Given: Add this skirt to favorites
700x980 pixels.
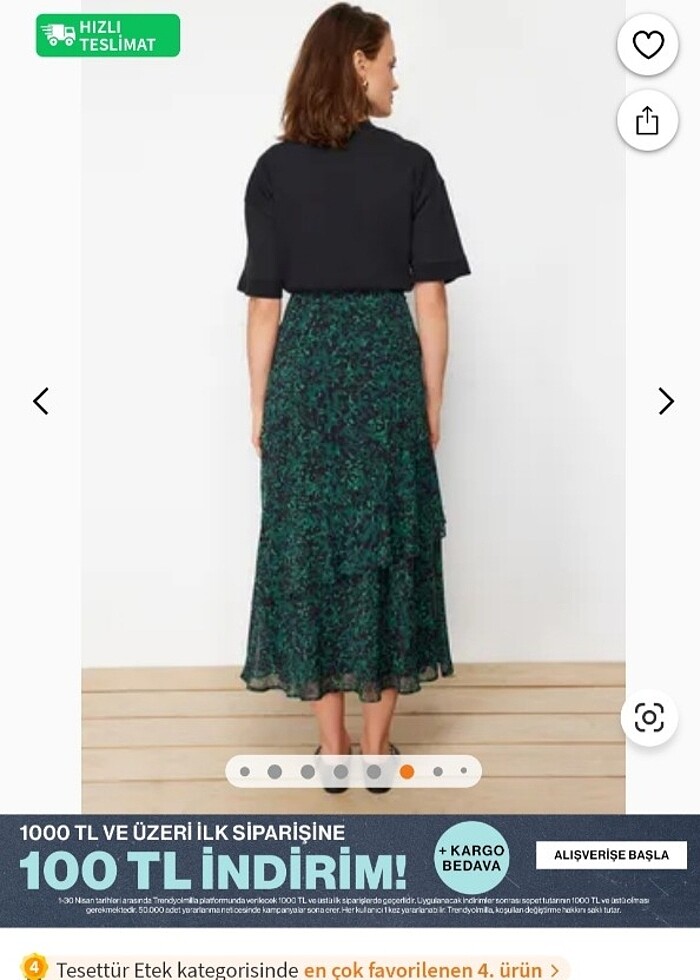Looking at the screenshot, I should click(647, 45).
